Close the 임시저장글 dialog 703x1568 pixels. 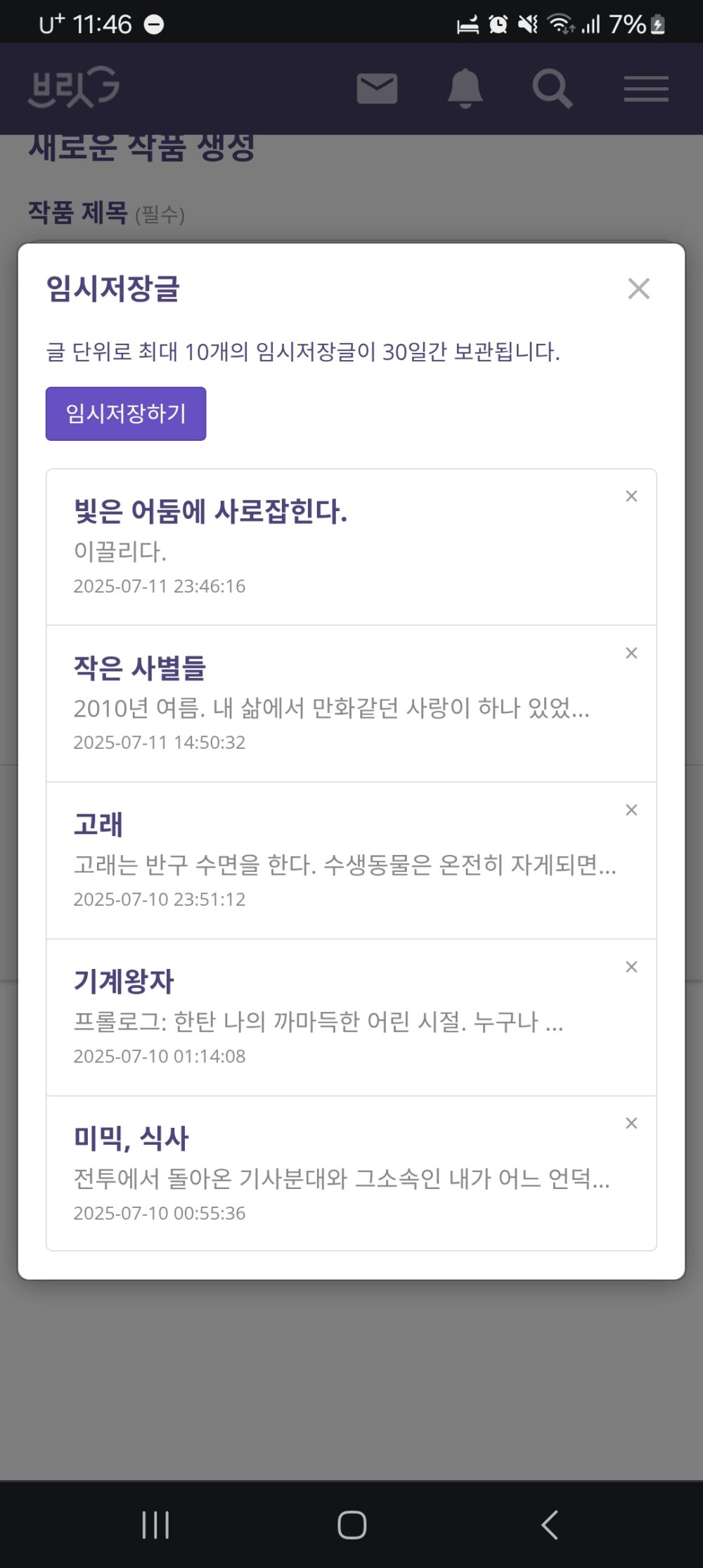[x=638, y=288]
